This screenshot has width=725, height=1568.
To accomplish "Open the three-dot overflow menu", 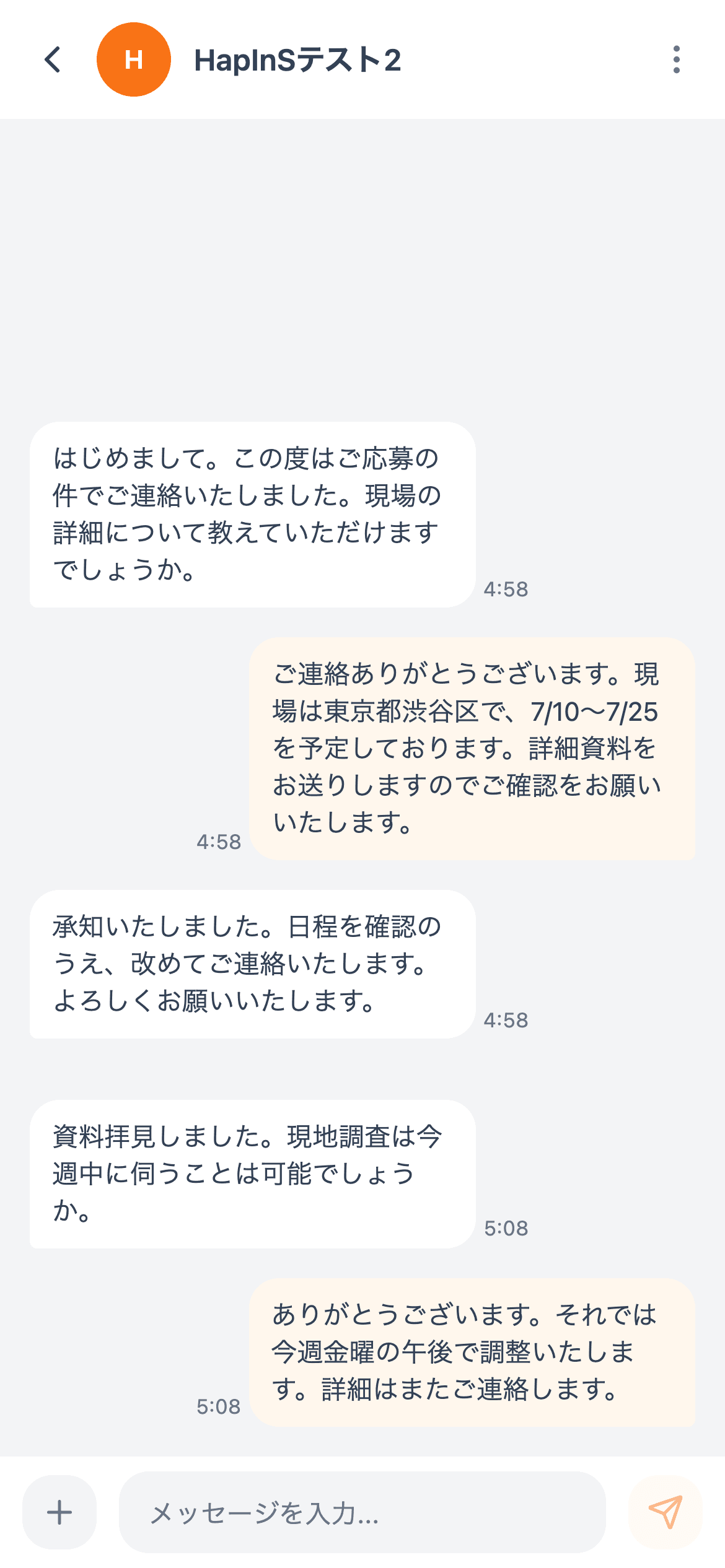I will point(676,59).
